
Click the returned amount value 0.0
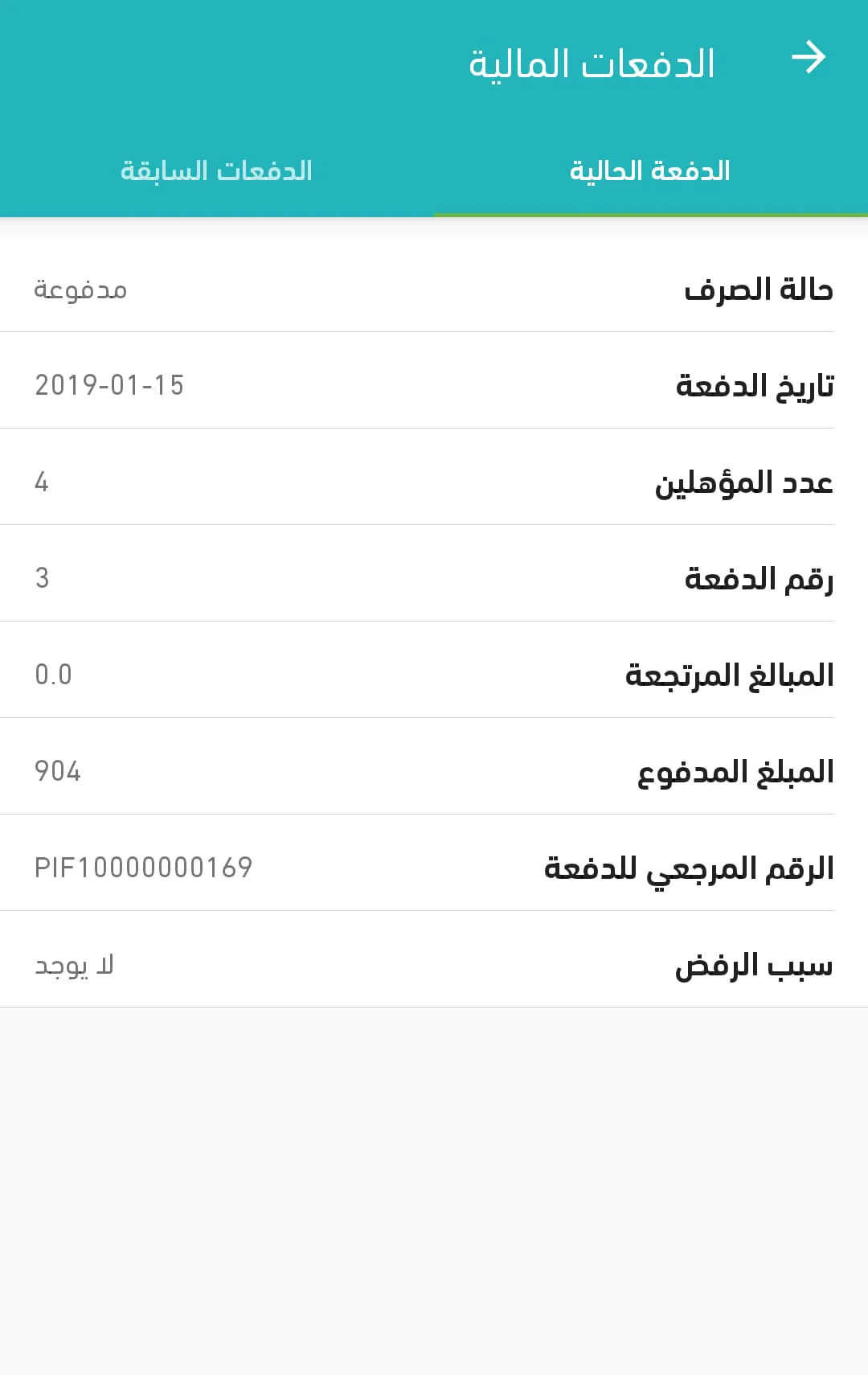click(x=53, y=675)
